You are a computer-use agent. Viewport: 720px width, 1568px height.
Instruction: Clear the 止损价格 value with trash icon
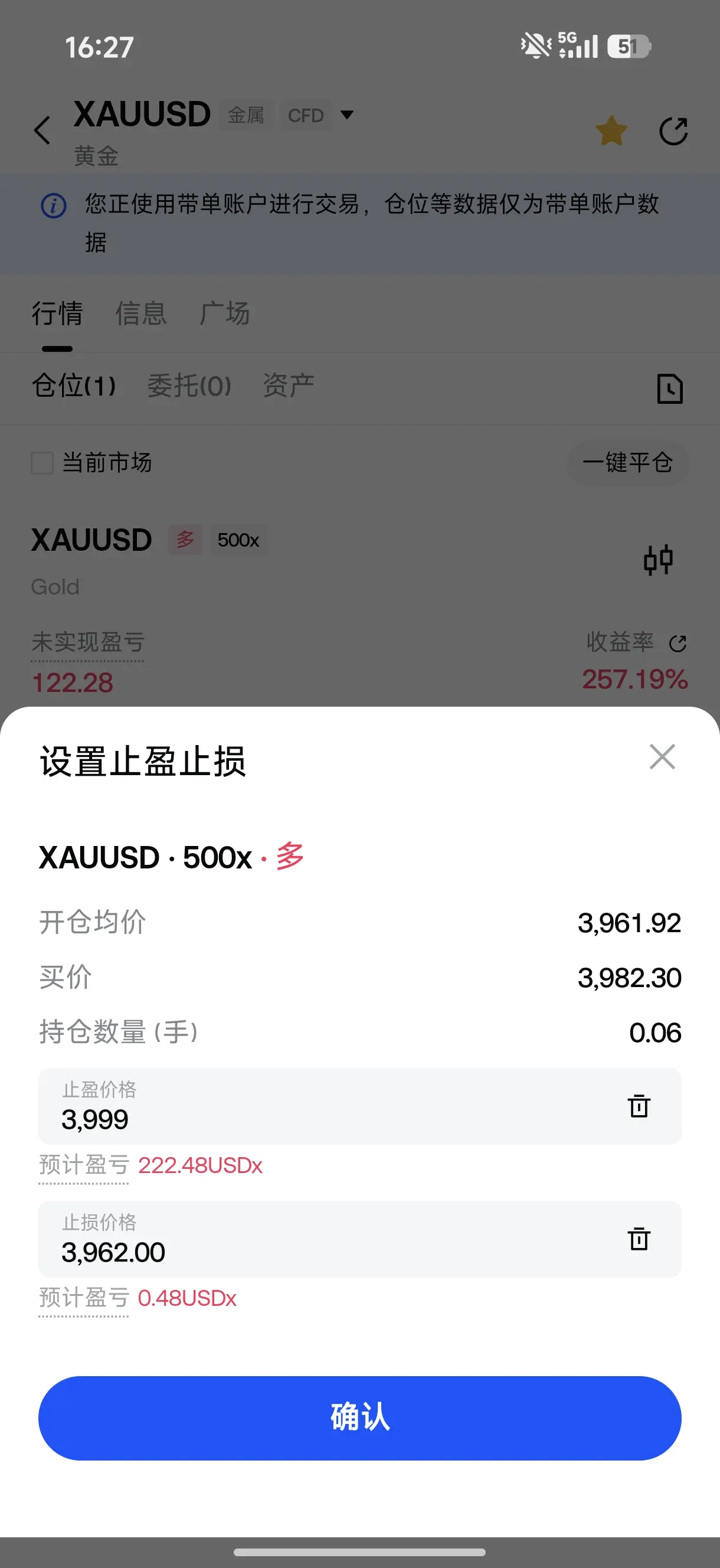639,1239
